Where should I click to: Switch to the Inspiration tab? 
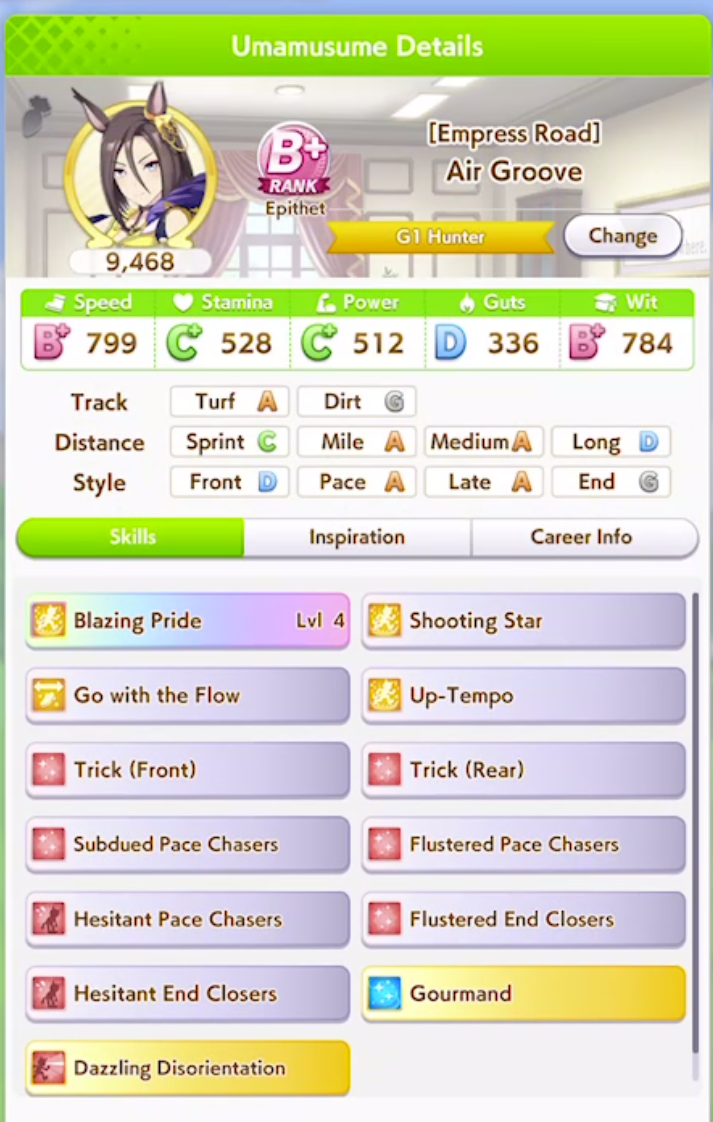(357, 537)
